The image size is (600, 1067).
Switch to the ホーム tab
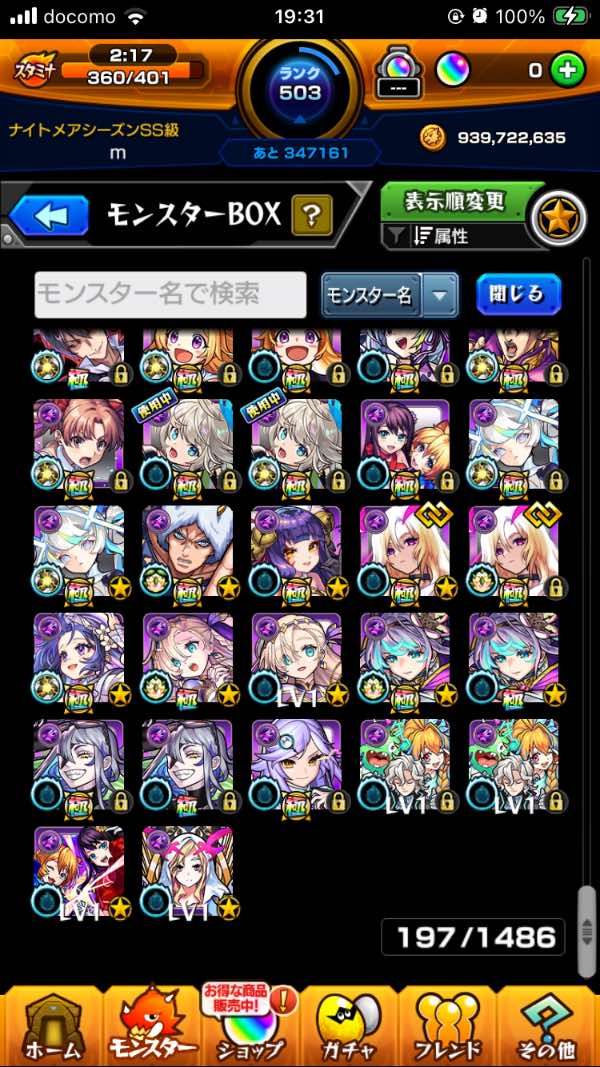point(52,1025)
